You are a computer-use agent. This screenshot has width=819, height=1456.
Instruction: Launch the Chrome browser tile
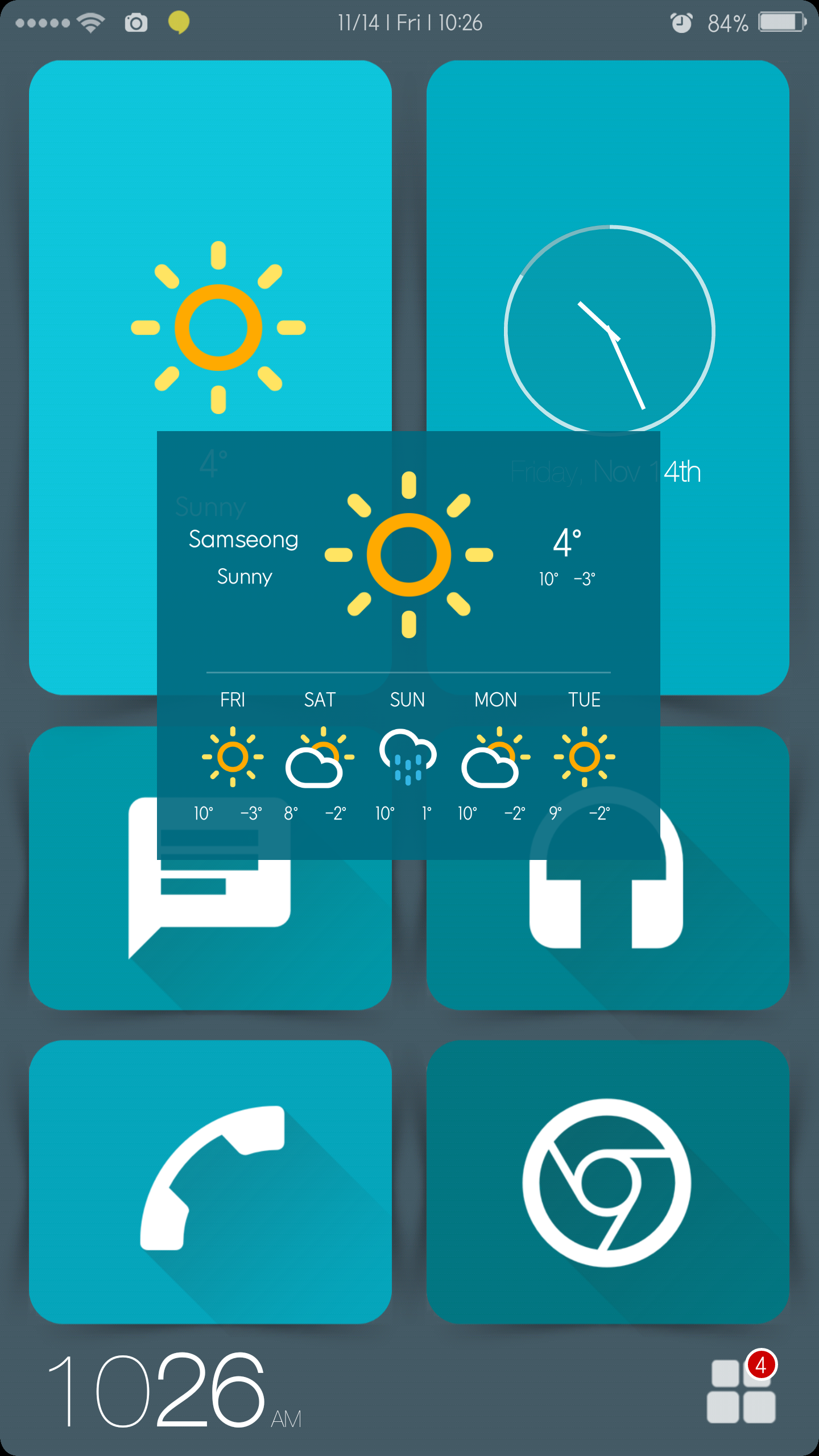pos(607,1182)
